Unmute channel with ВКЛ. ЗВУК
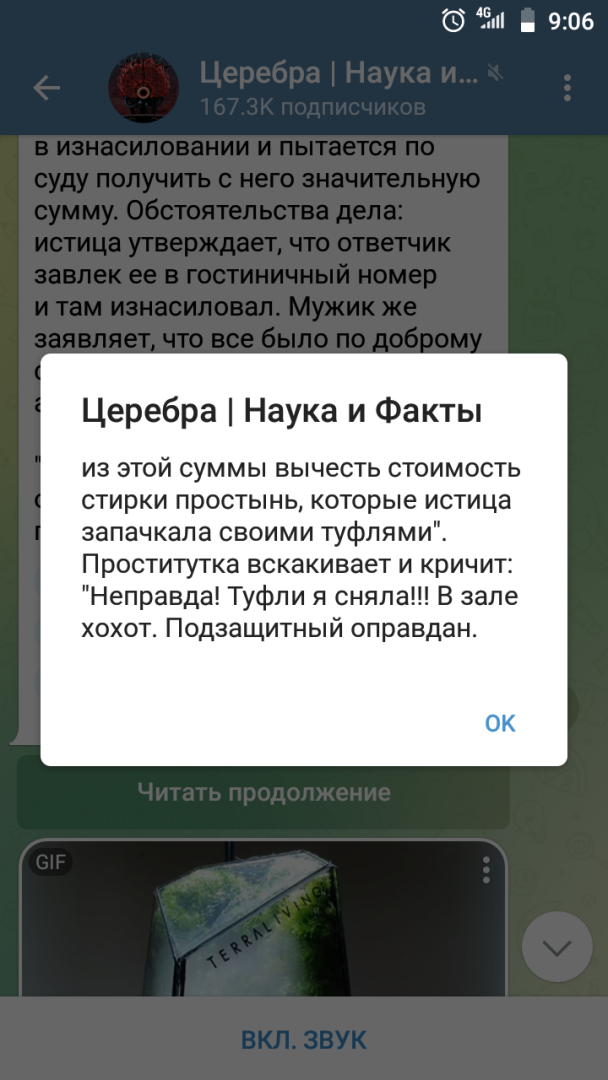The image size is (608, 1080). 304,1039
